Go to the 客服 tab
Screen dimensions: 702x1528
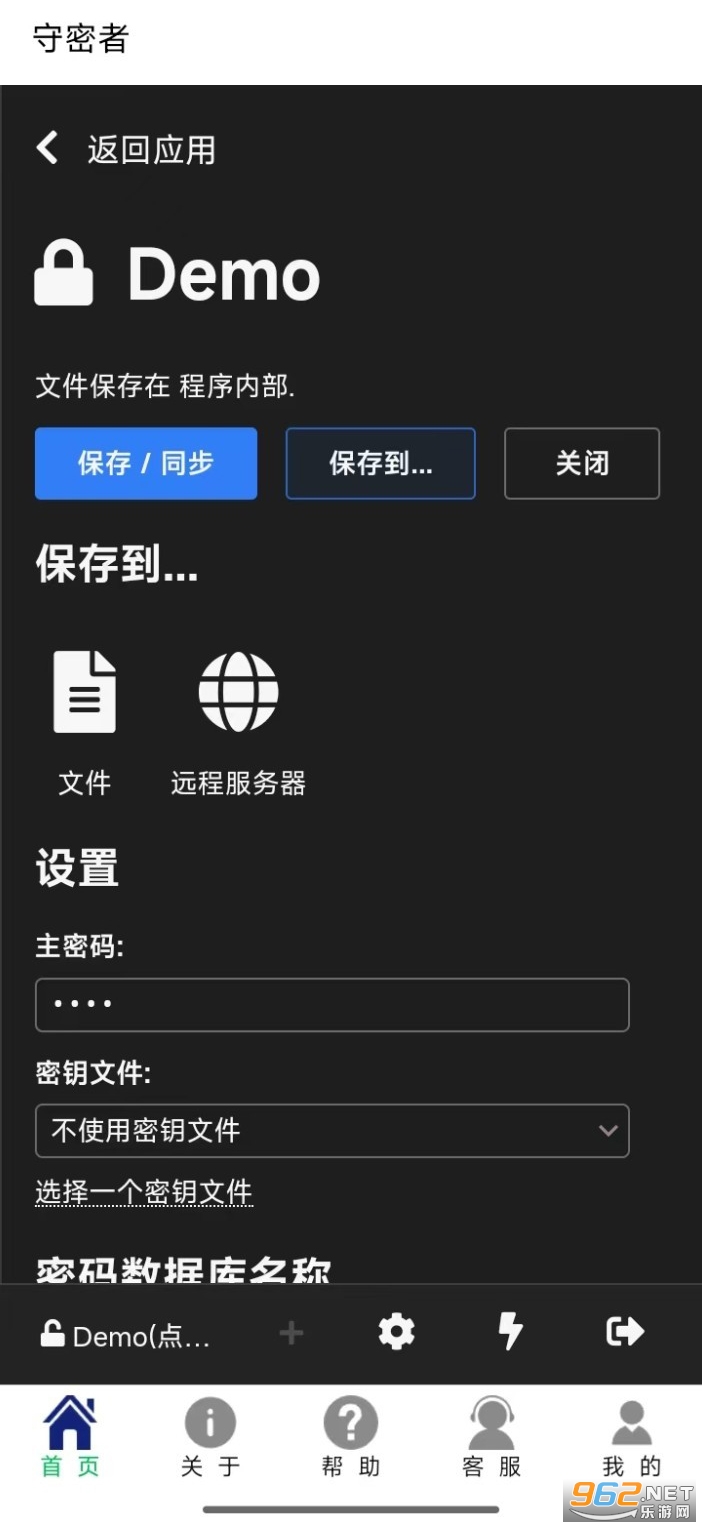click(x=491, y=1437)
